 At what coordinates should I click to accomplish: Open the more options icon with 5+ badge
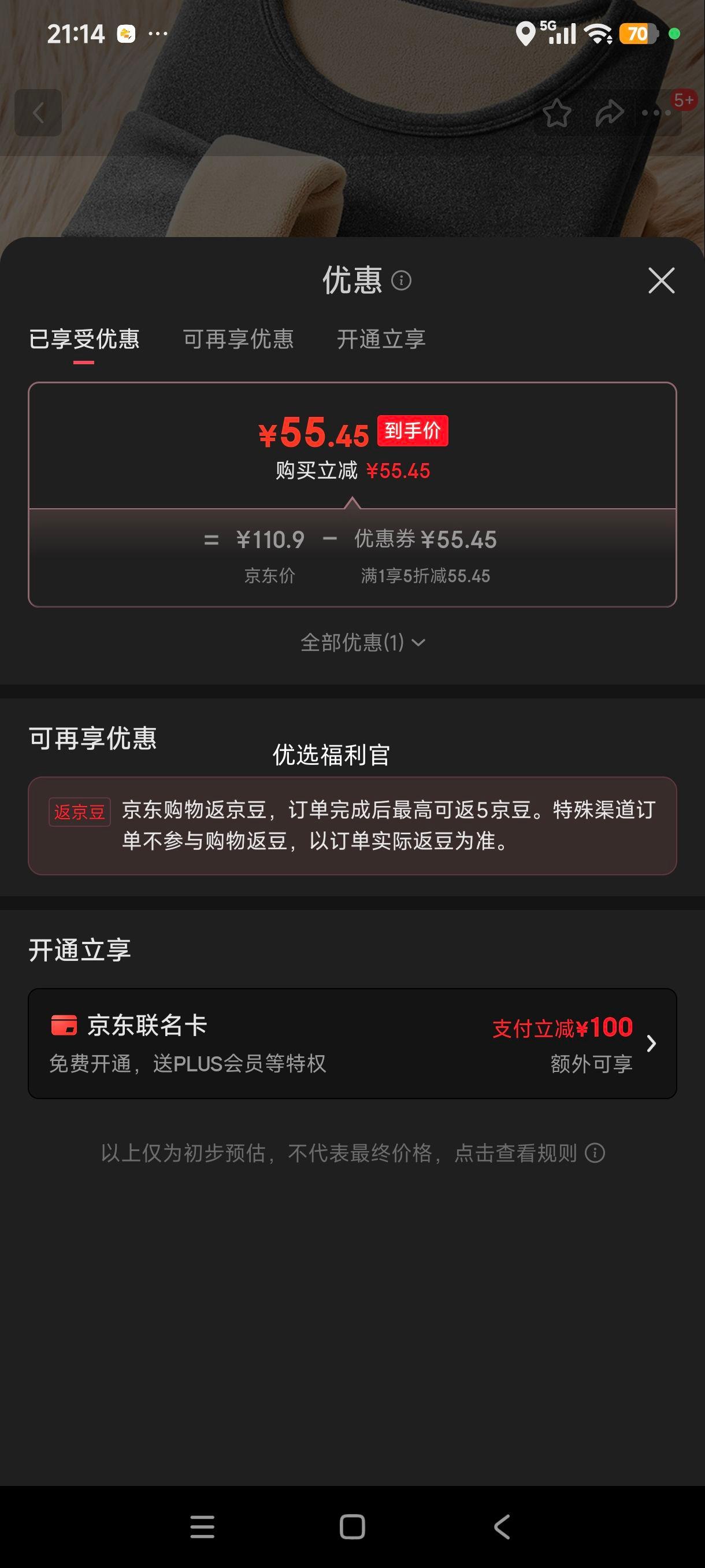(x=654, y=113)
